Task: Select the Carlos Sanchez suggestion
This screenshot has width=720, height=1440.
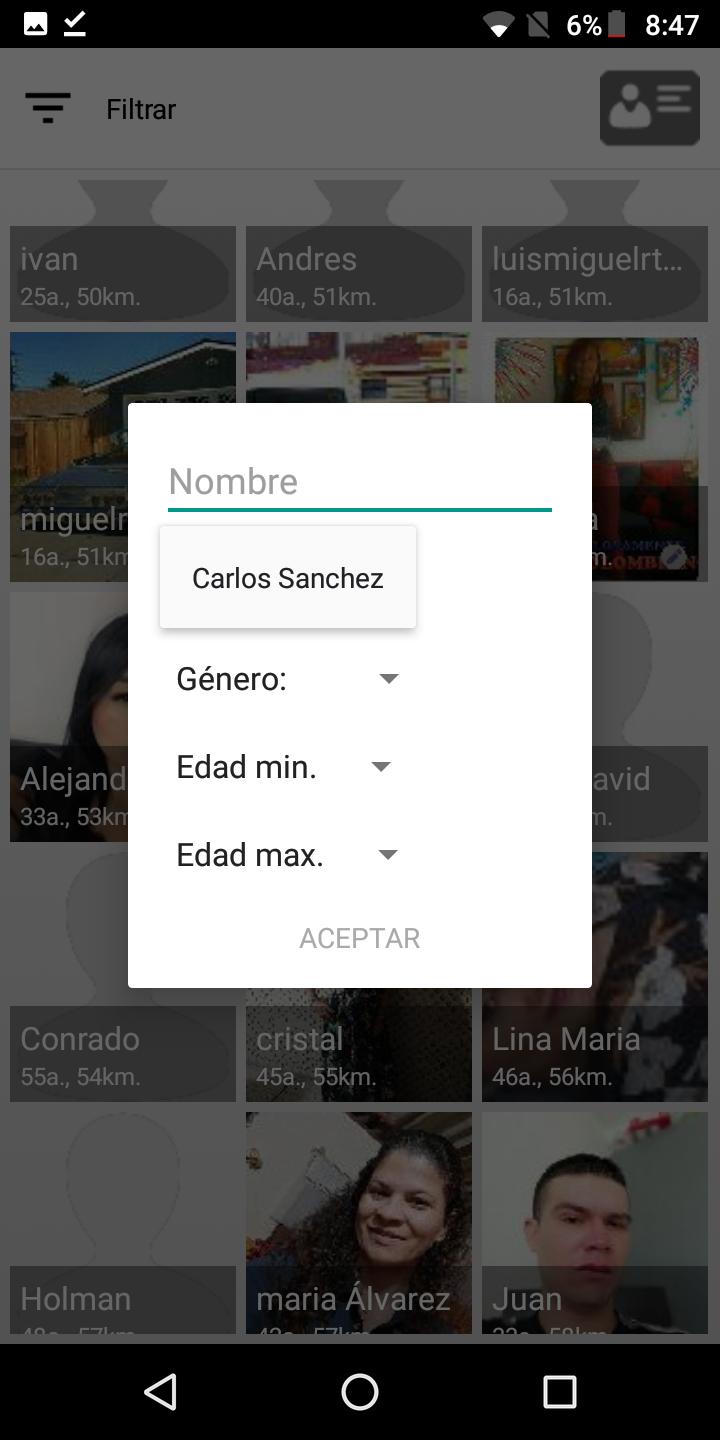Action: click(x=288, y=578)
